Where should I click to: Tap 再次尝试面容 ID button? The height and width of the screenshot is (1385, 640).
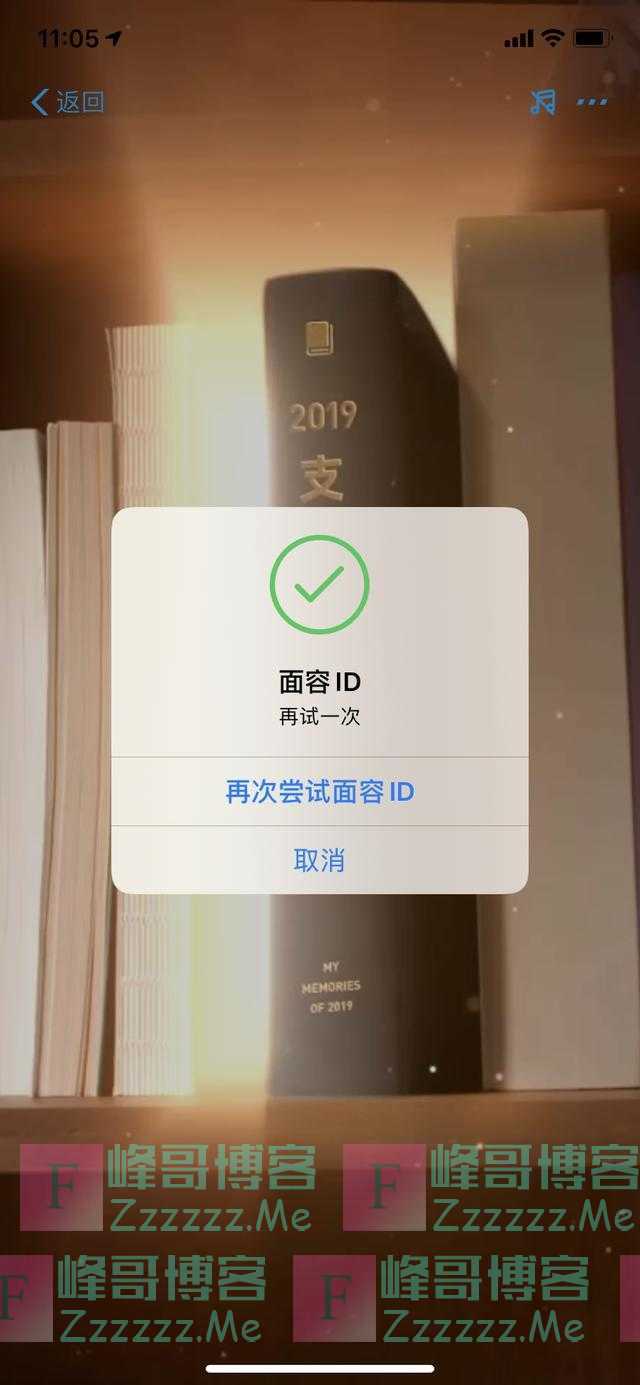click(x=320, y=792)
